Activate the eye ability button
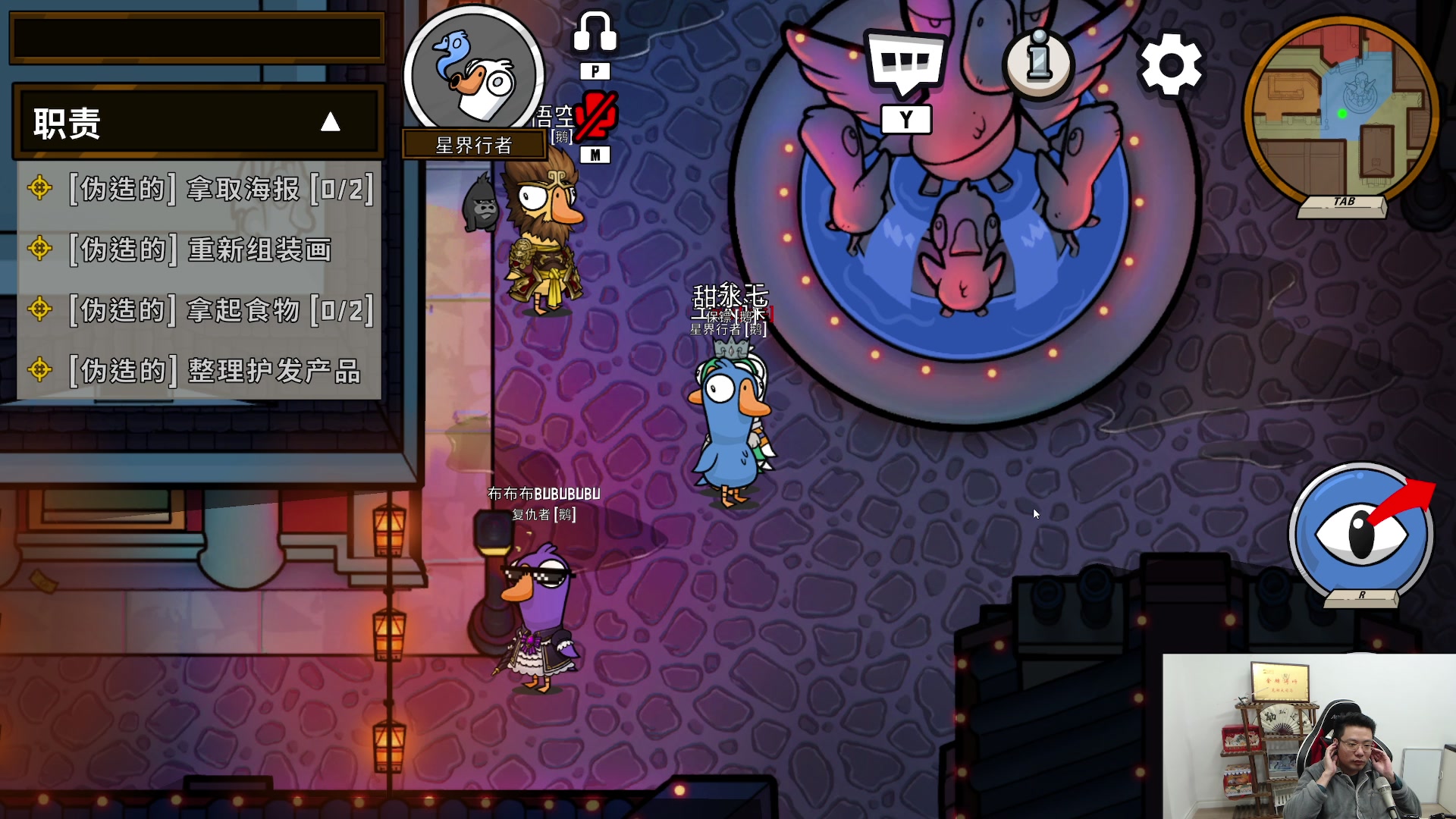1456x819 pixels. tap(1360, 533)
